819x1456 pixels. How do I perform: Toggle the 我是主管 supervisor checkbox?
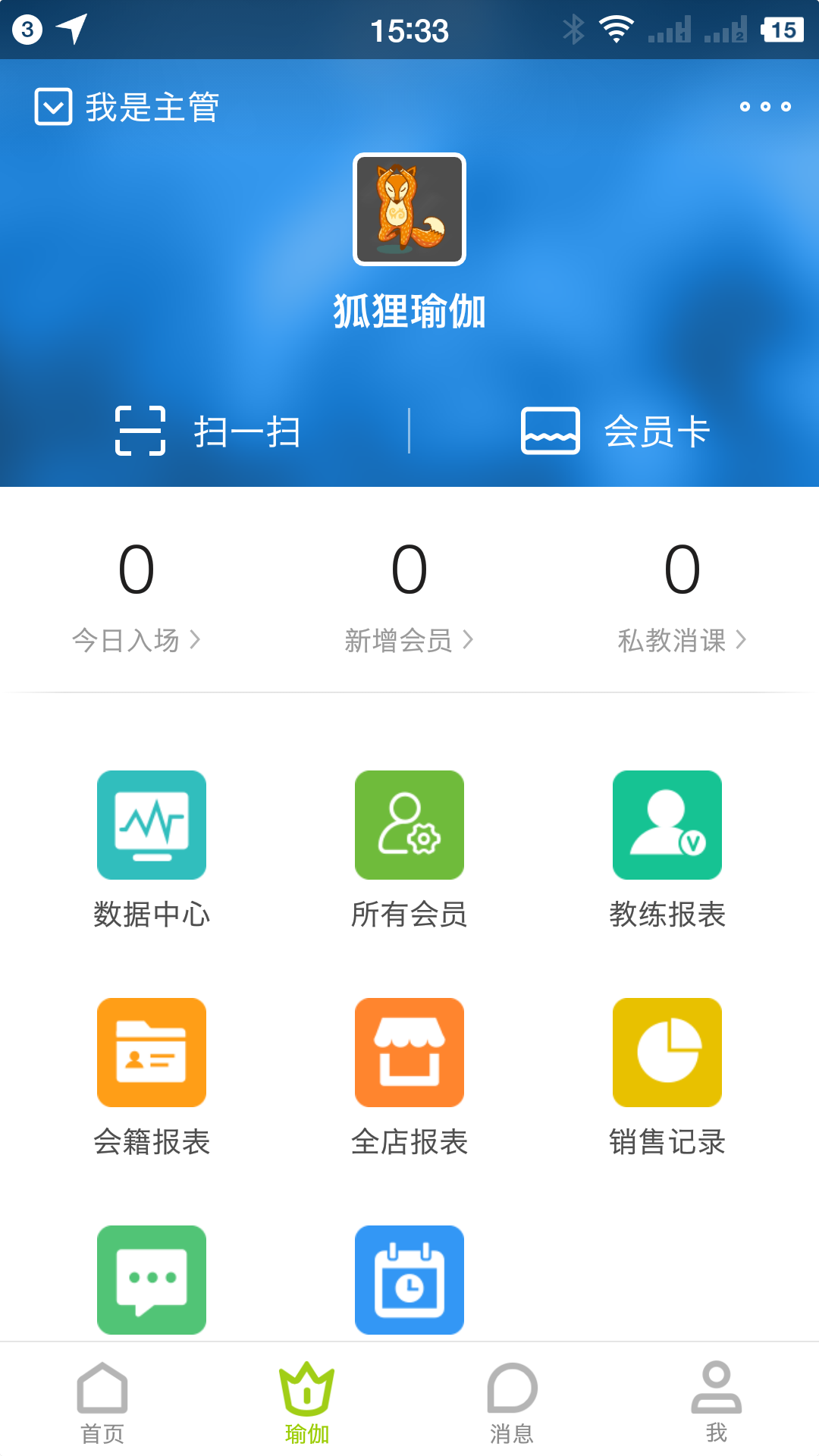[53, 106]
